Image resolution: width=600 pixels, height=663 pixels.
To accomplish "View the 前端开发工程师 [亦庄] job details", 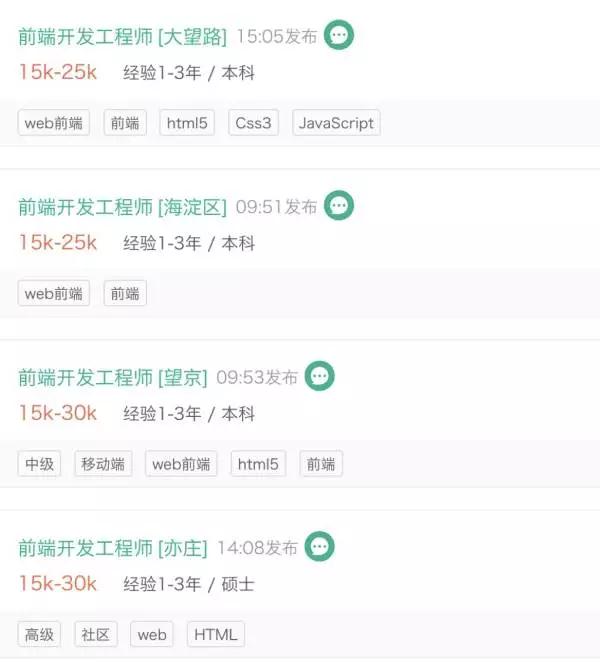I will 112,547.
